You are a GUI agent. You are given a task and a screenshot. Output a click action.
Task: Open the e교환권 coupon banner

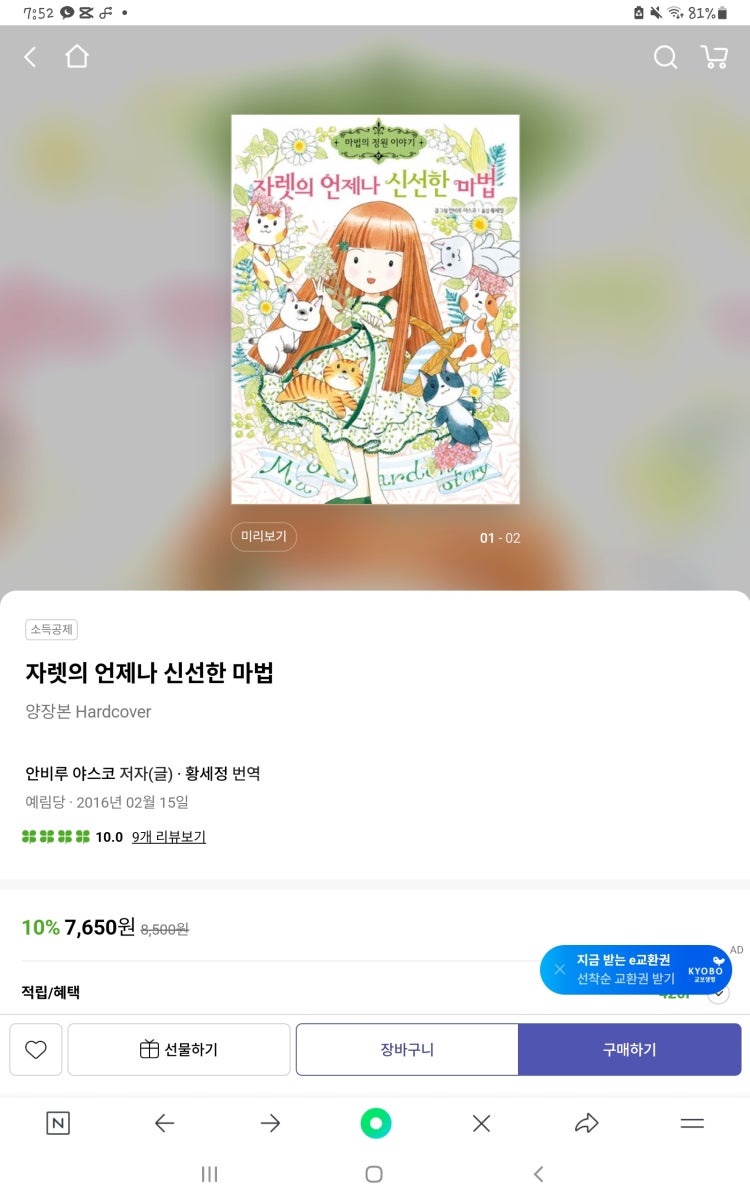[640, 969]
